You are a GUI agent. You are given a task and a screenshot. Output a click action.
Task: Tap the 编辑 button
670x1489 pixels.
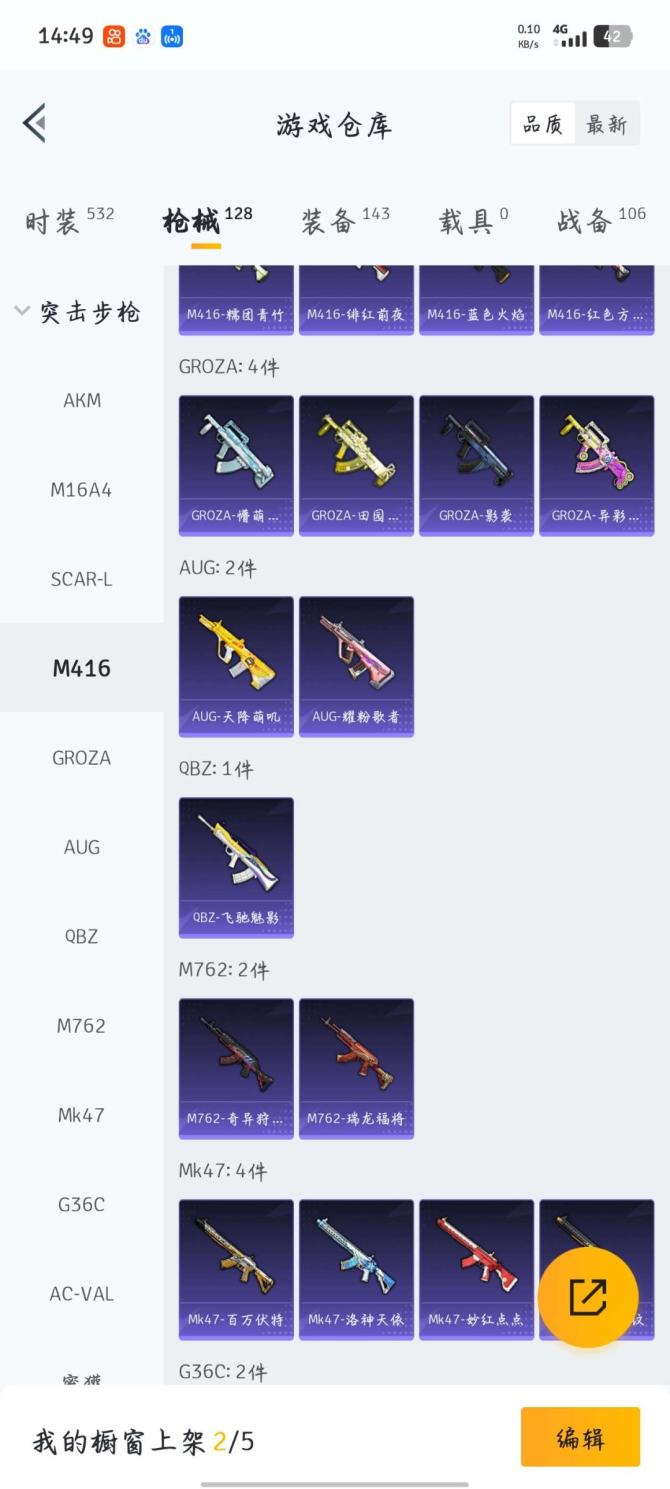[x=580, y=1437]
